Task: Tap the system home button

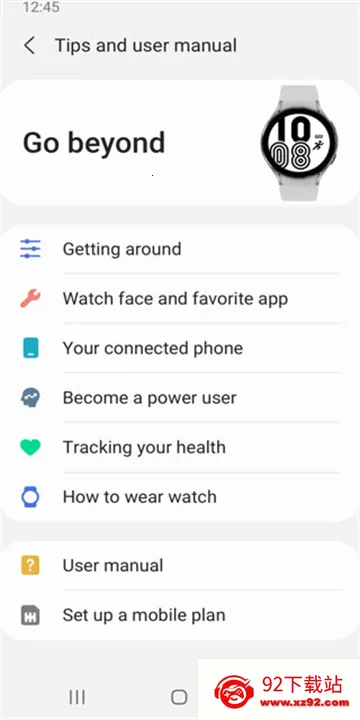Action: coord(179,697)
